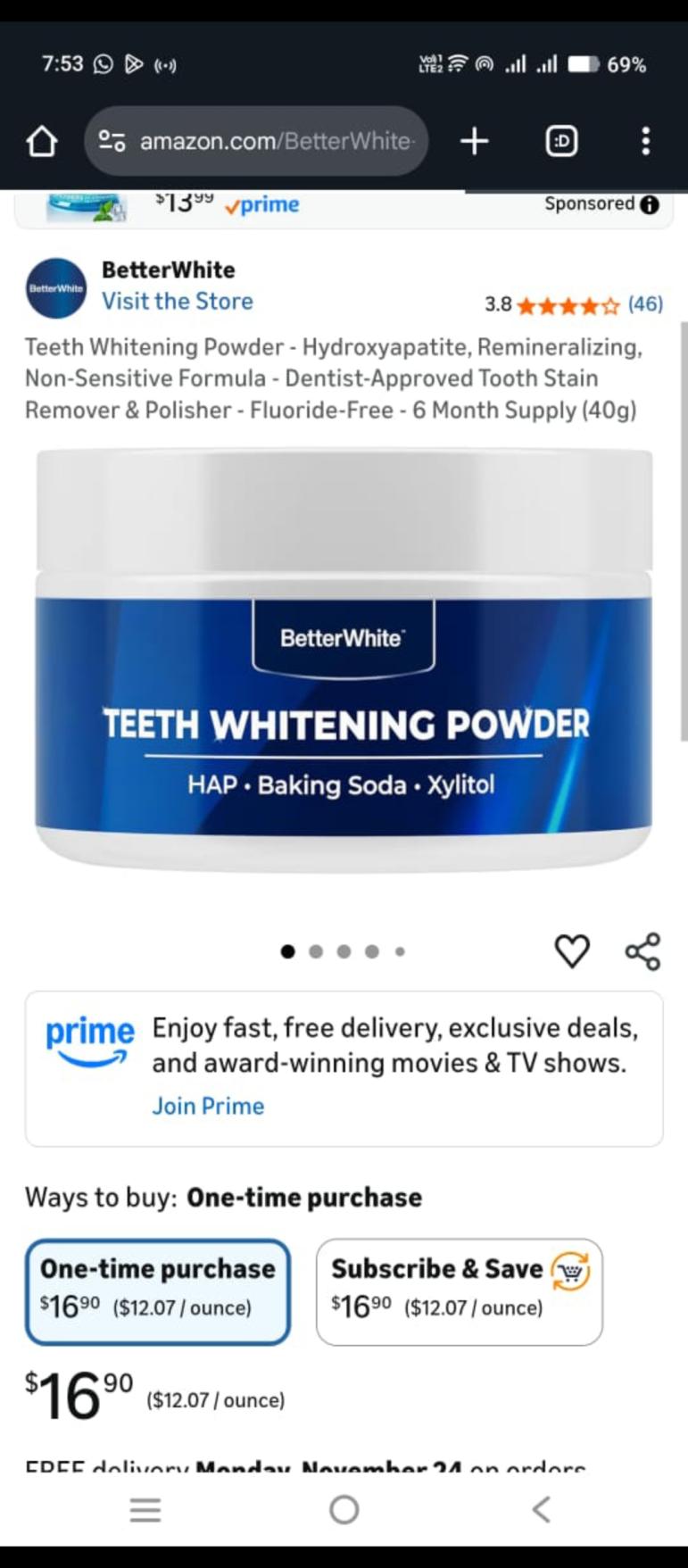Open the teeth whitening powder product image
688x1568 pixels.
[x=344, y=660]
